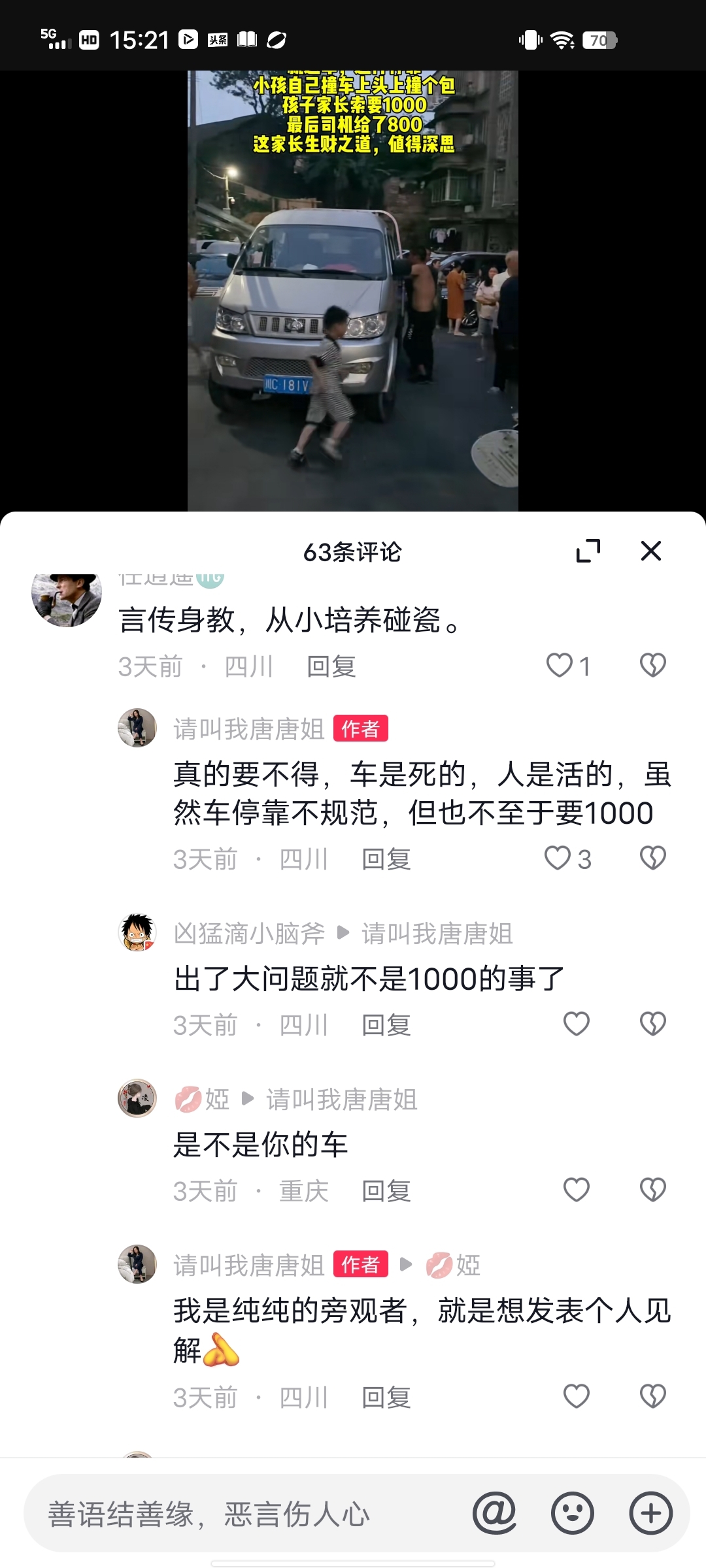Reply to 出了大问题就不是1000的事了

tap(386, 1026)
